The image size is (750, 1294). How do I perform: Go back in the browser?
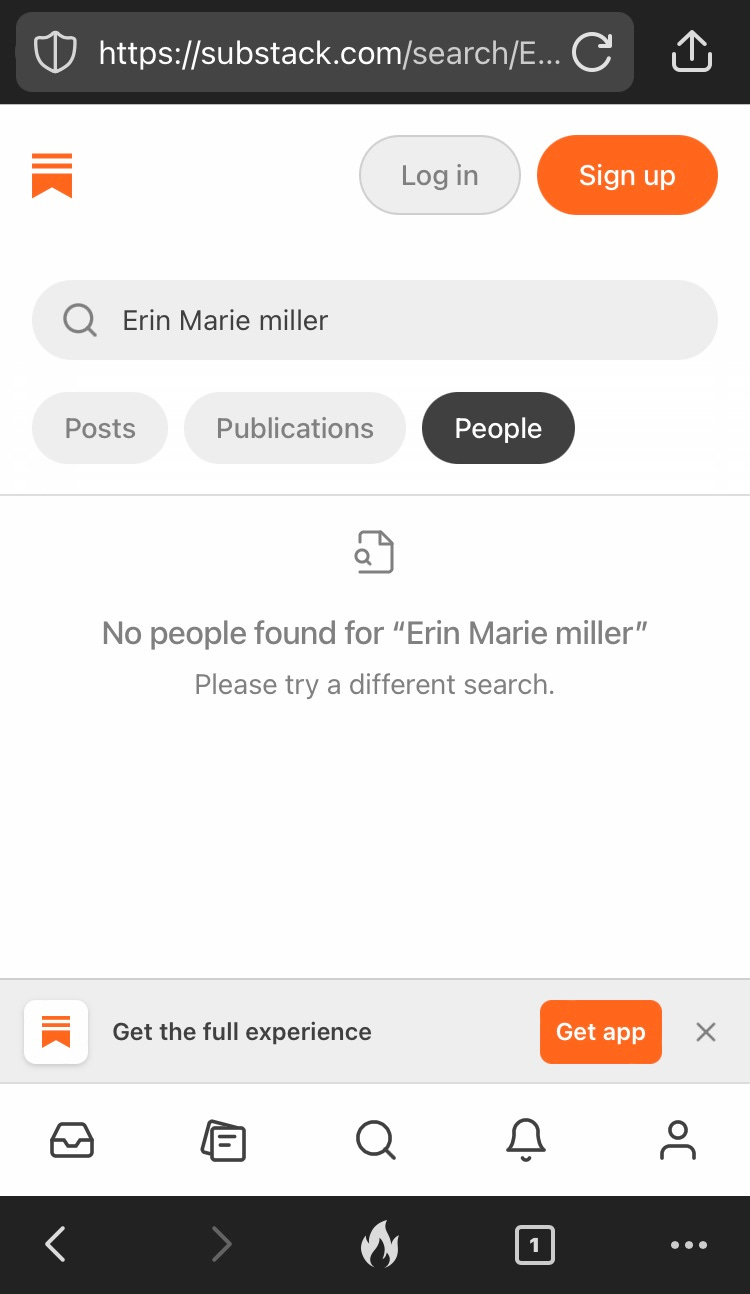56,1245
